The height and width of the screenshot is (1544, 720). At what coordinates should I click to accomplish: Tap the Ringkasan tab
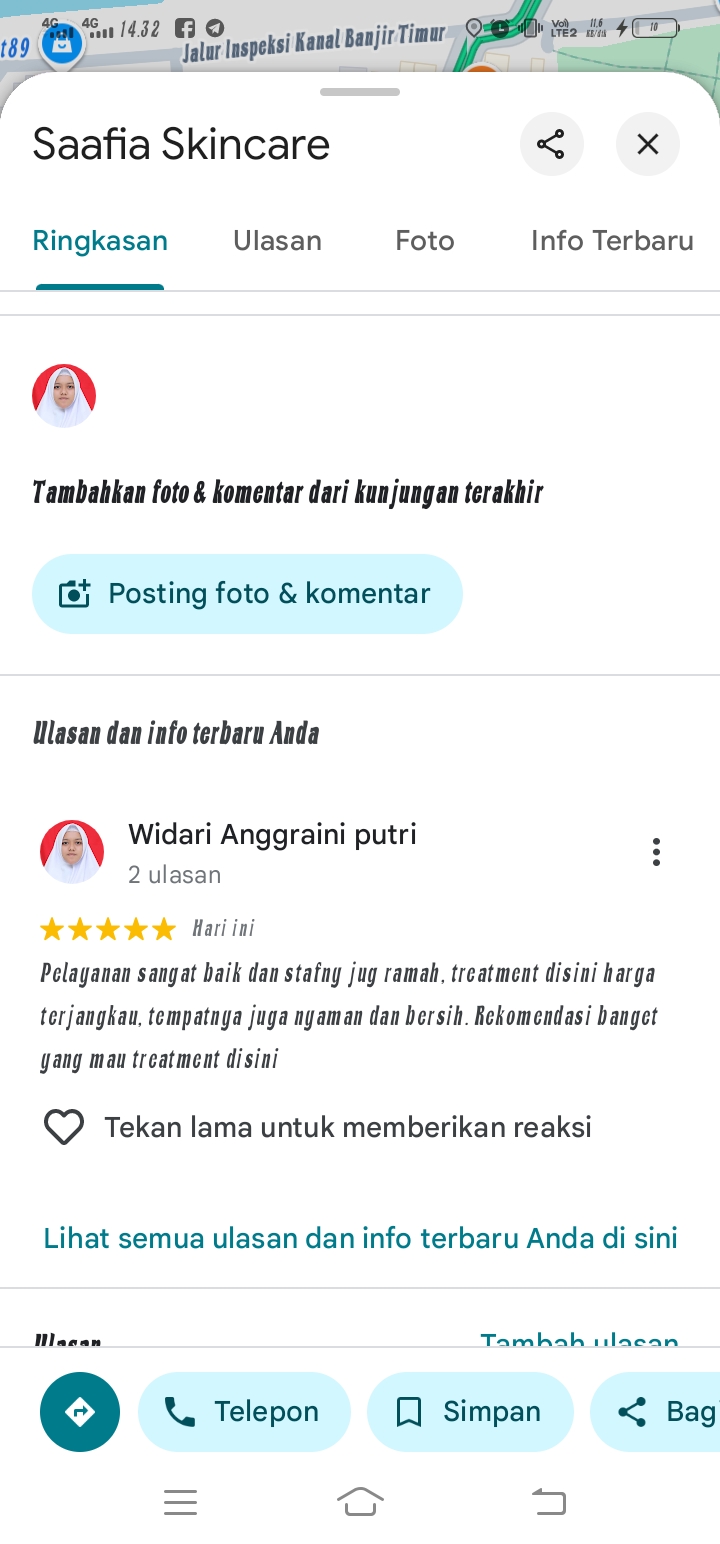coord(100,241)
